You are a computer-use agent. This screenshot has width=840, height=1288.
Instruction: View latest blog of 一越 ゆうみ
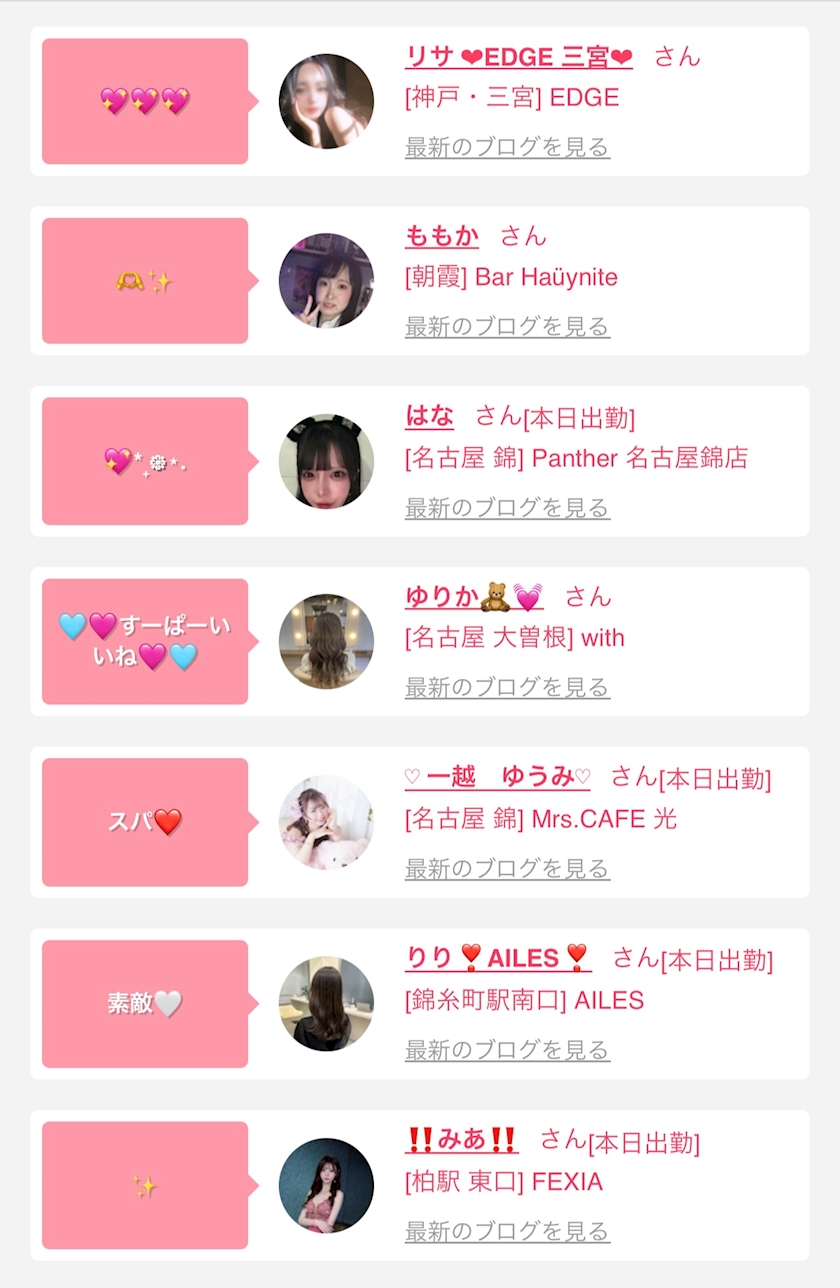[507, 869]
